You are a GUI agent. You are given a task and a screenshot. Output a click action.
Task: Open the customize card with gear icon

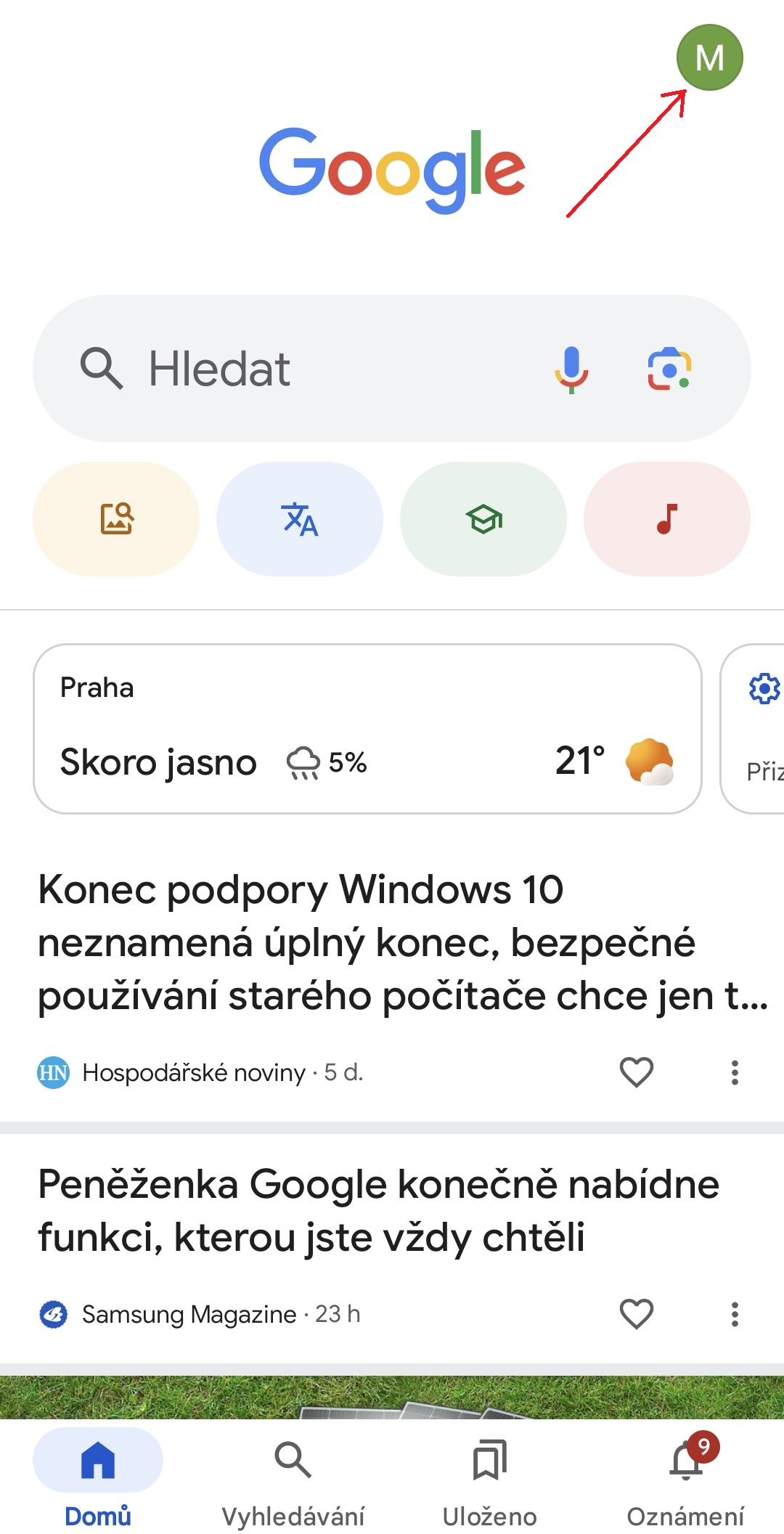(753, 729)
